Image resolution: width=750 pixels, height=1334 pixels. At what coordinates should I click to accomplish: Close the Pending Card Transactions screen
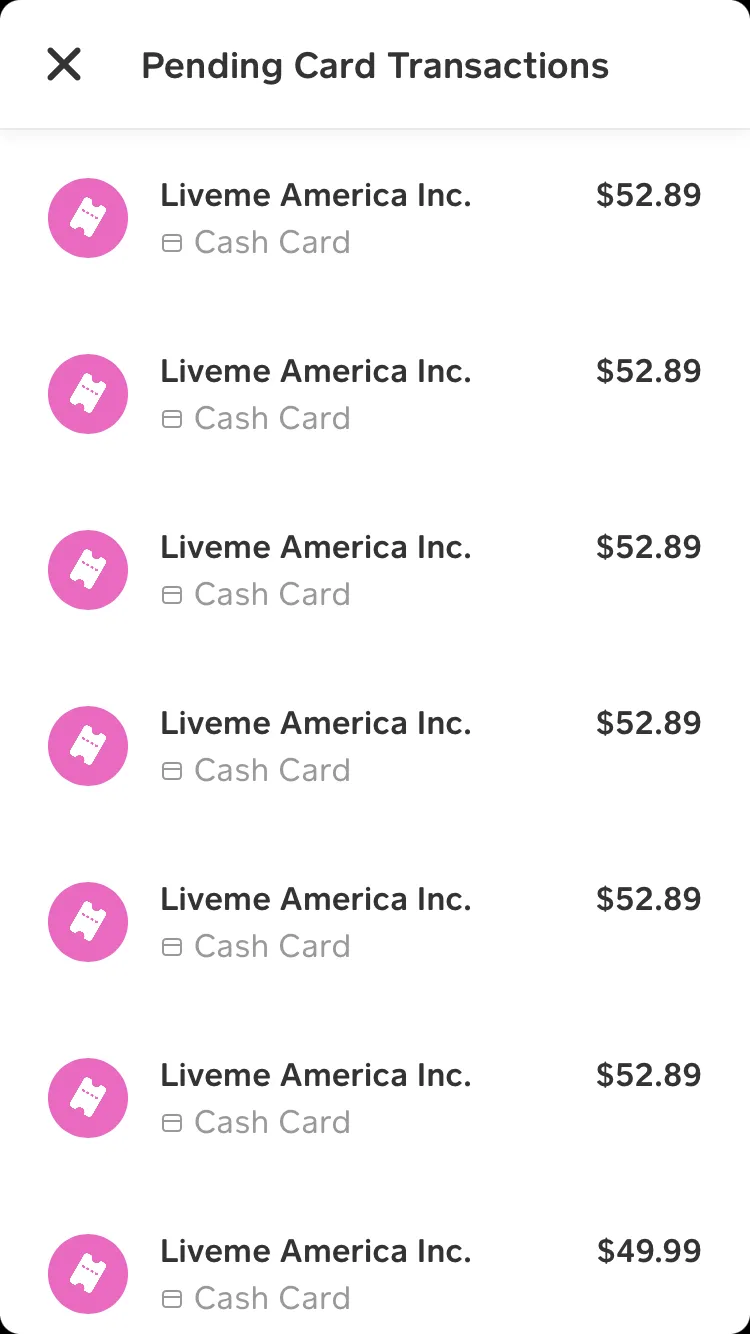coord(64,65)
